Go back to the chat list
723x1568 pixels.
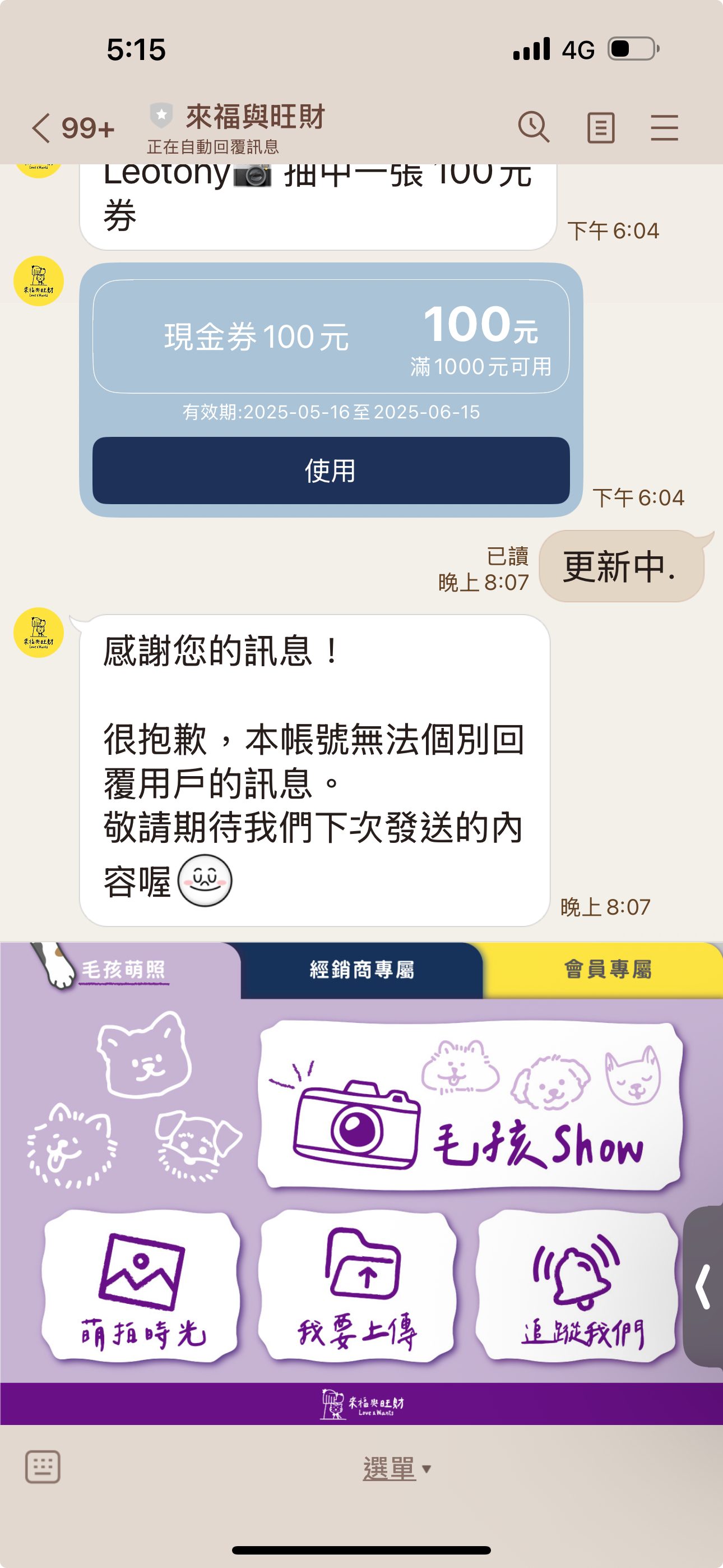point(41,128)
